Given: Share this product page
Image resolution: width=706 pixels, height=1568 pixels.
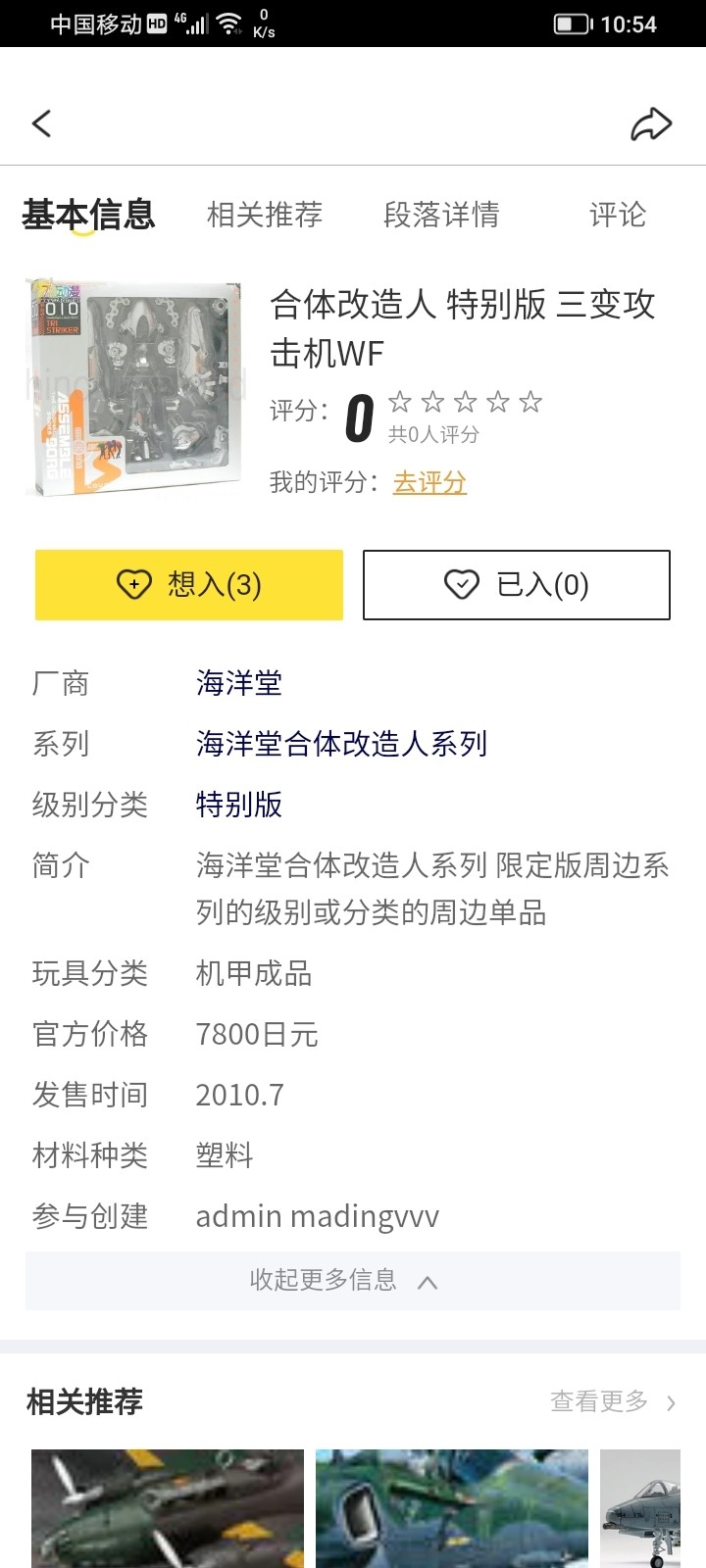Looking at the screenshot, I should coord(651,124).
